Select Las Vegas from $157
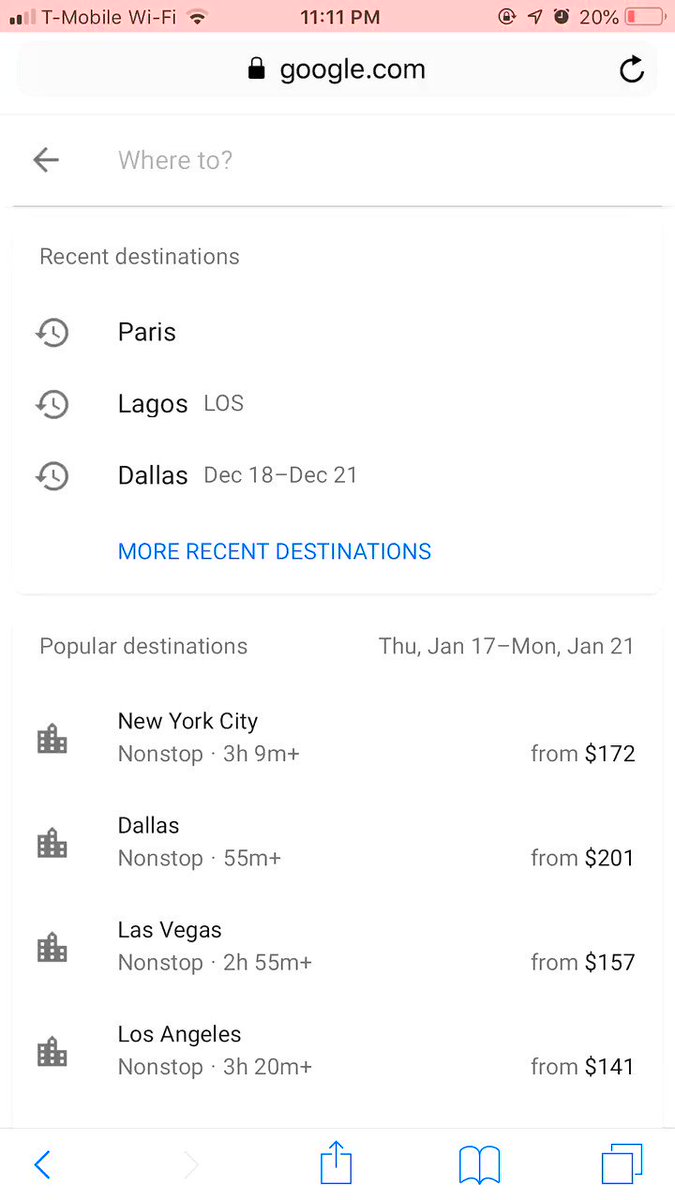675x1200 pixels. [x=337, y=946]
